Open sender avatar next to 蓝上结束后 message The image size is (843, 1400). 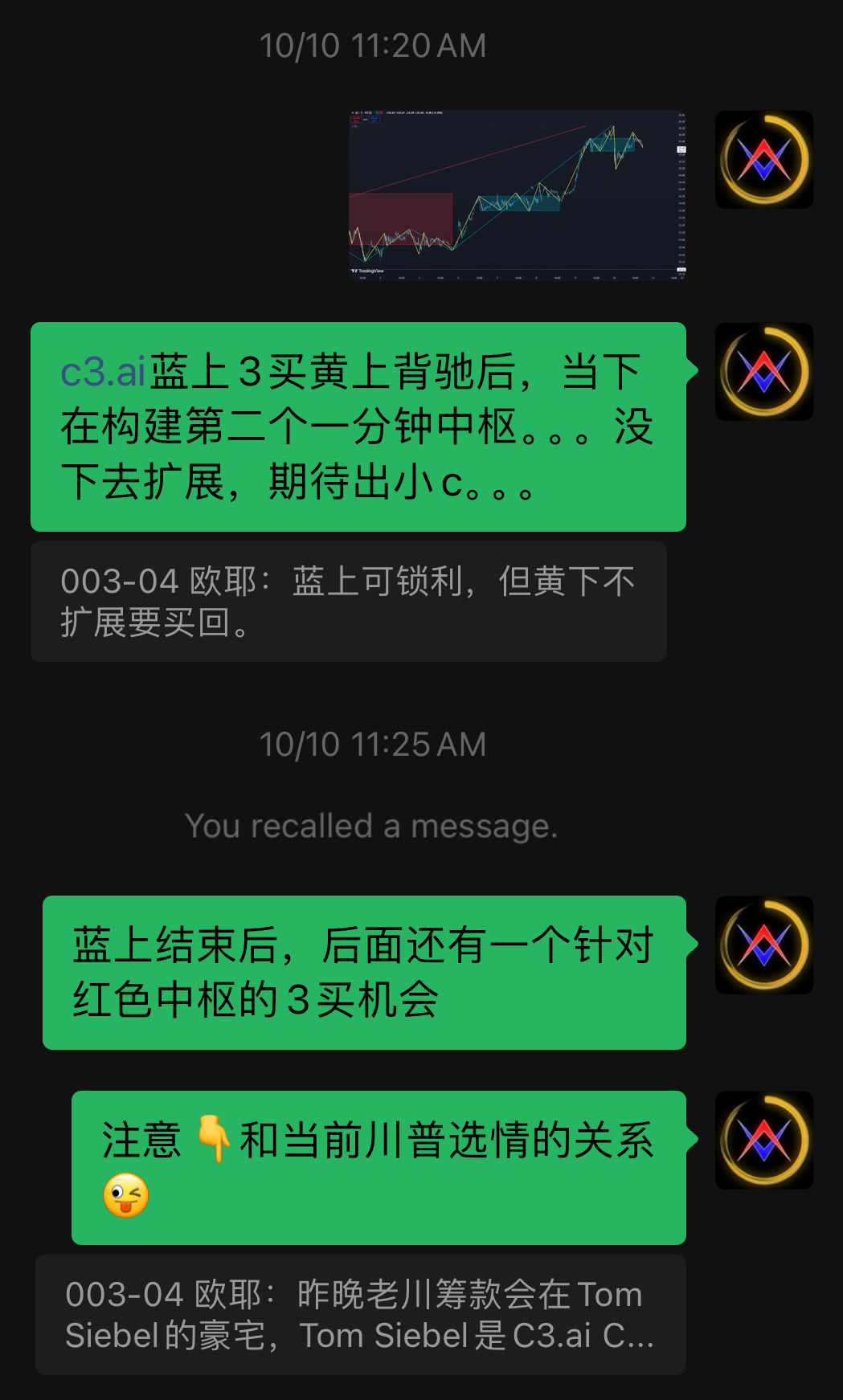[764, 945]
